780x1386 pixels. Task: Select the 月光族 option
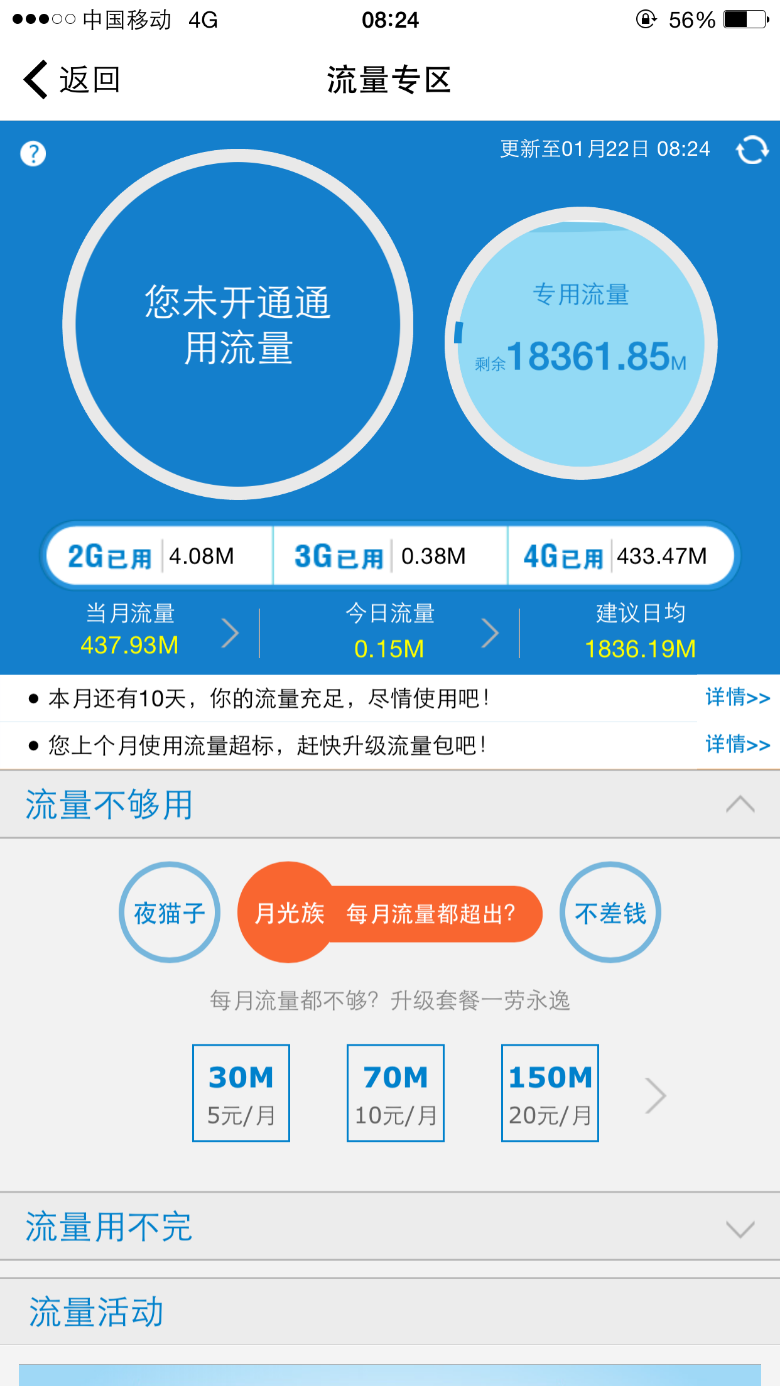(290, 913)
